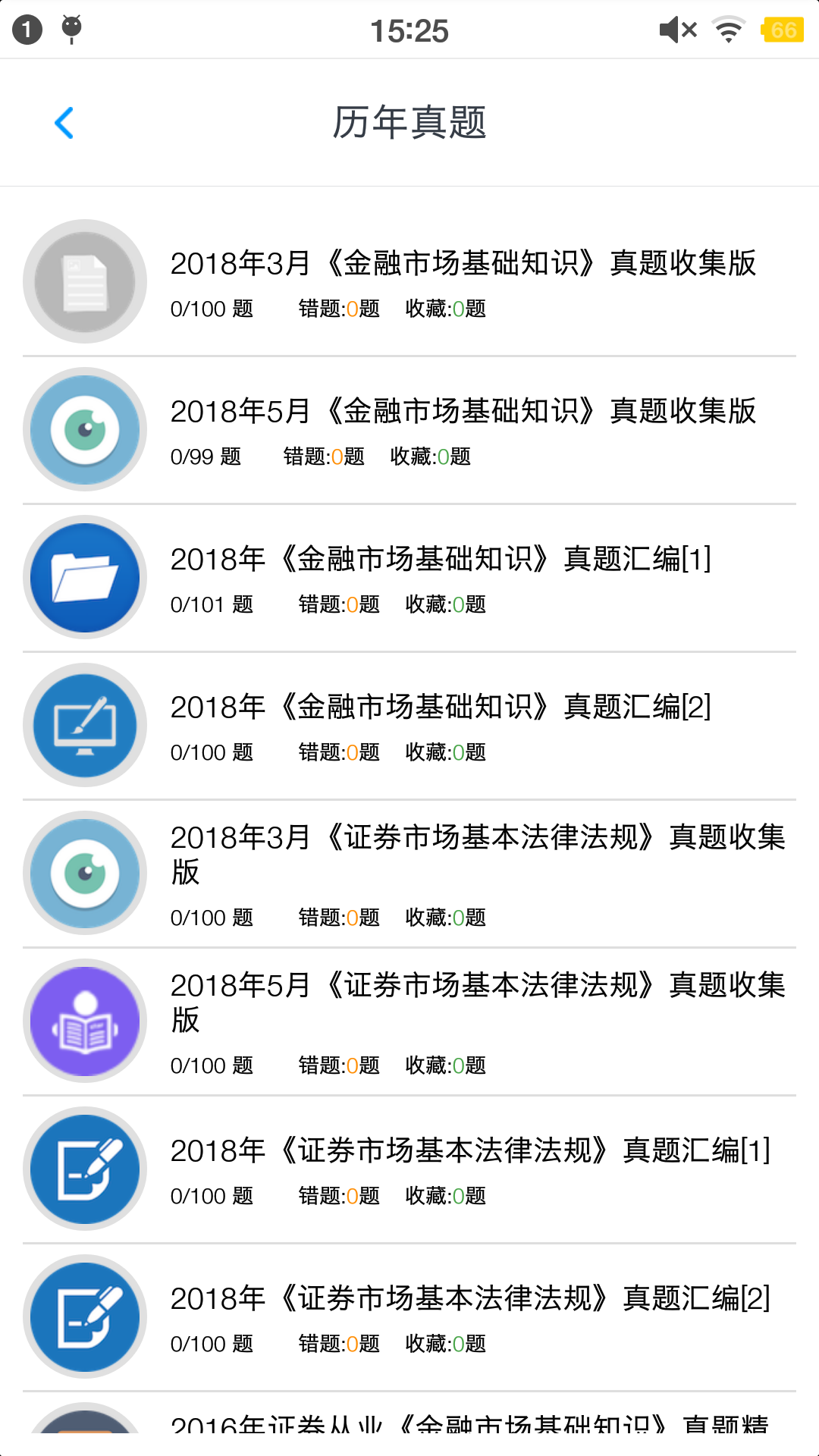Go back using the blue arrow
Viewport: 819px width, 1456px height.
[64, 123]
